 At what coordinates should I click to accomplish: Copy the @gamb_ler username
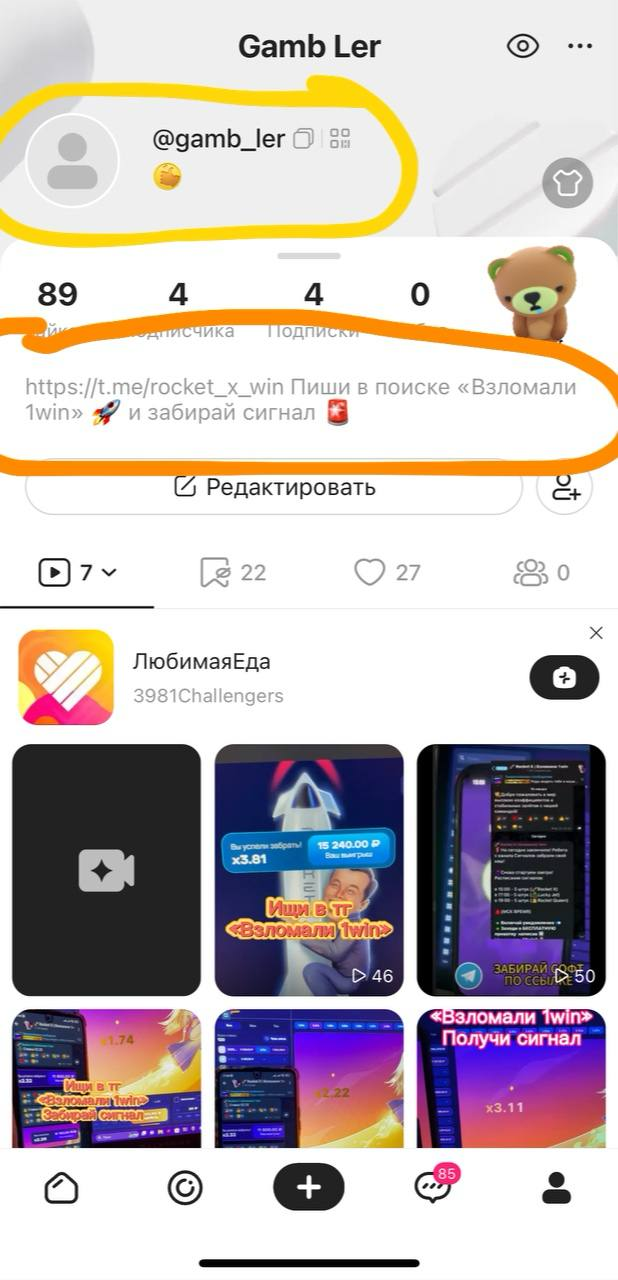[304, 139]
